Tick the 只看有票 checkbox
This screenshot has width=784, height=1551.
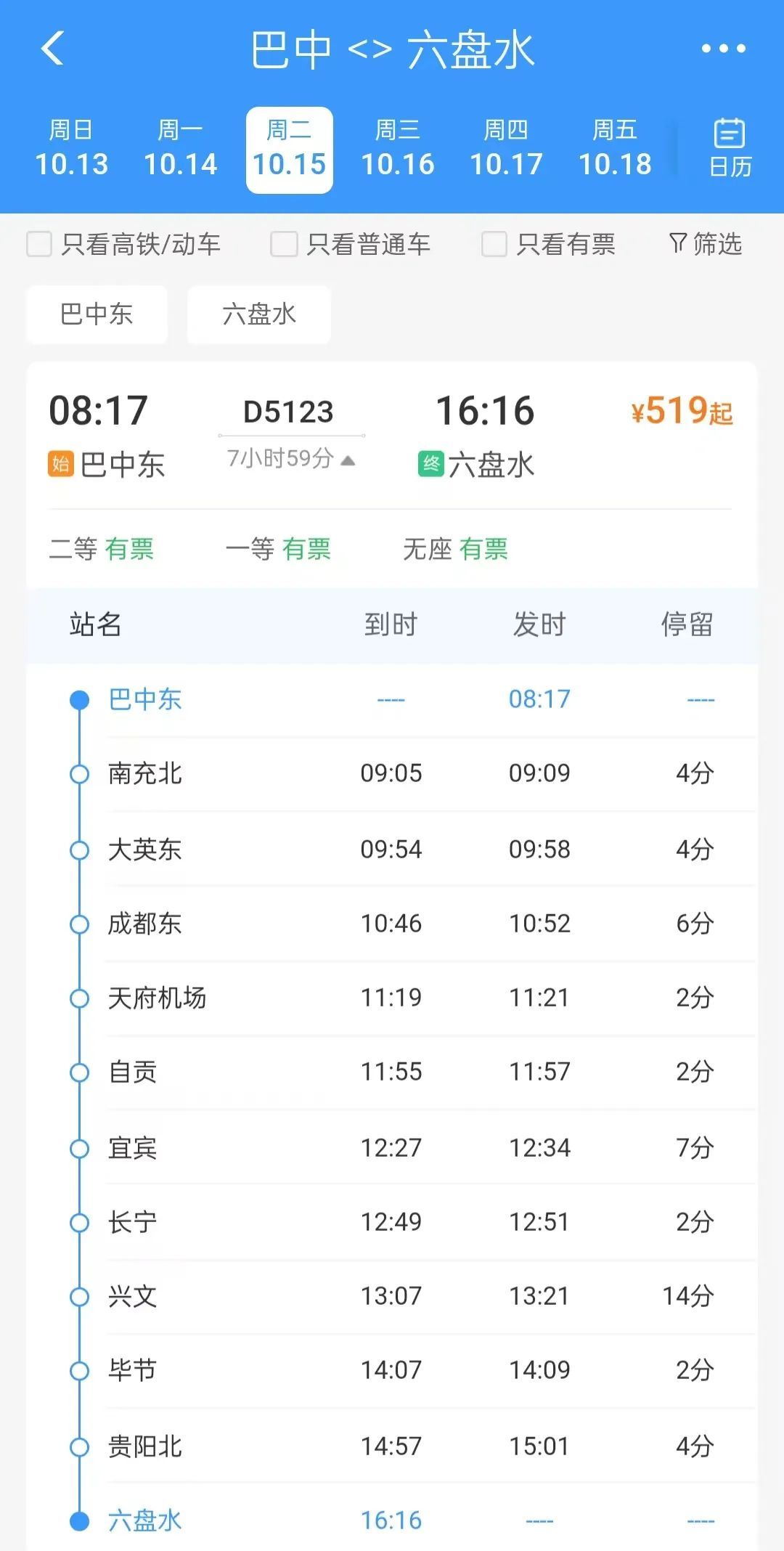click(494, 244)
